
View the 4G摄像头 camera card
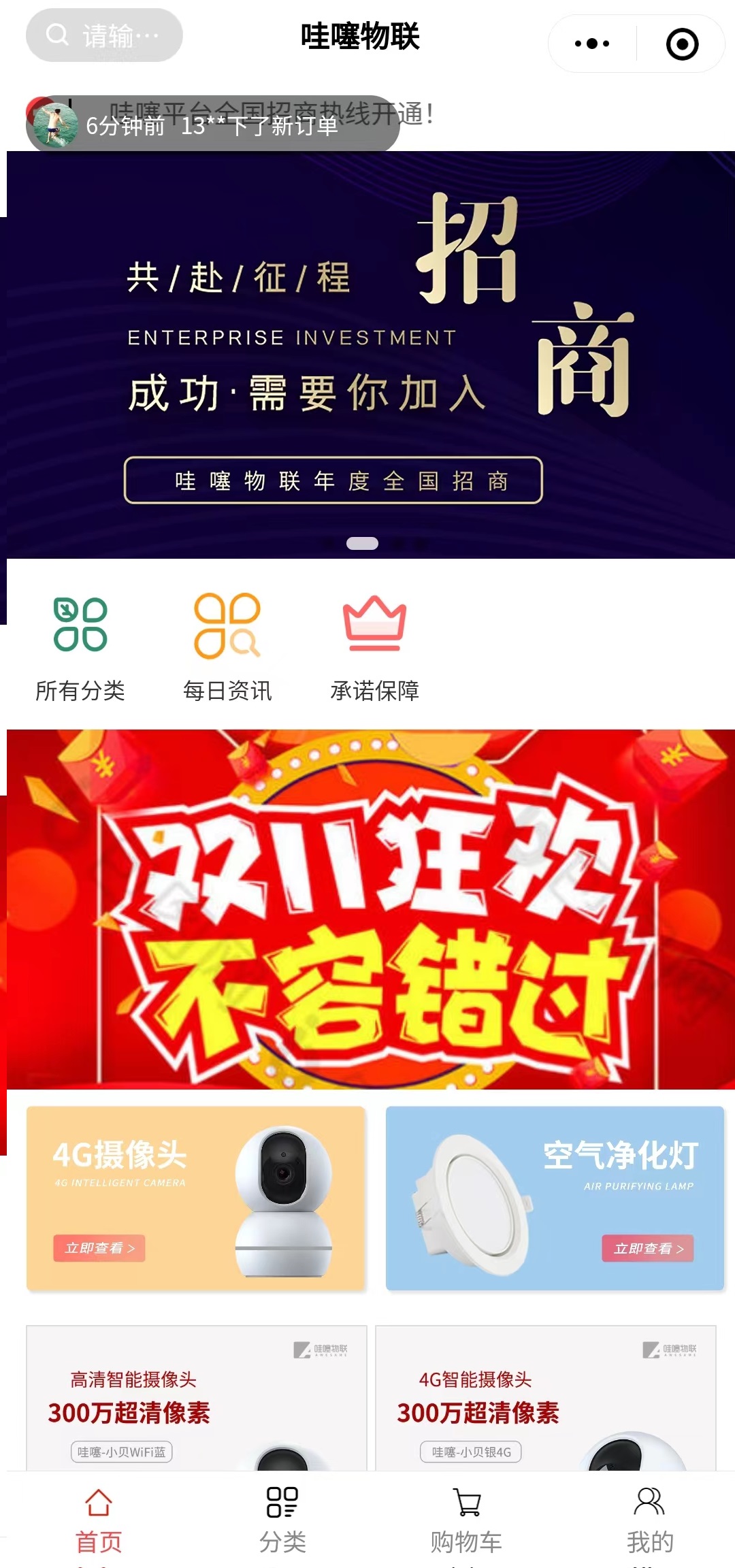click(x=196, y=1198)
